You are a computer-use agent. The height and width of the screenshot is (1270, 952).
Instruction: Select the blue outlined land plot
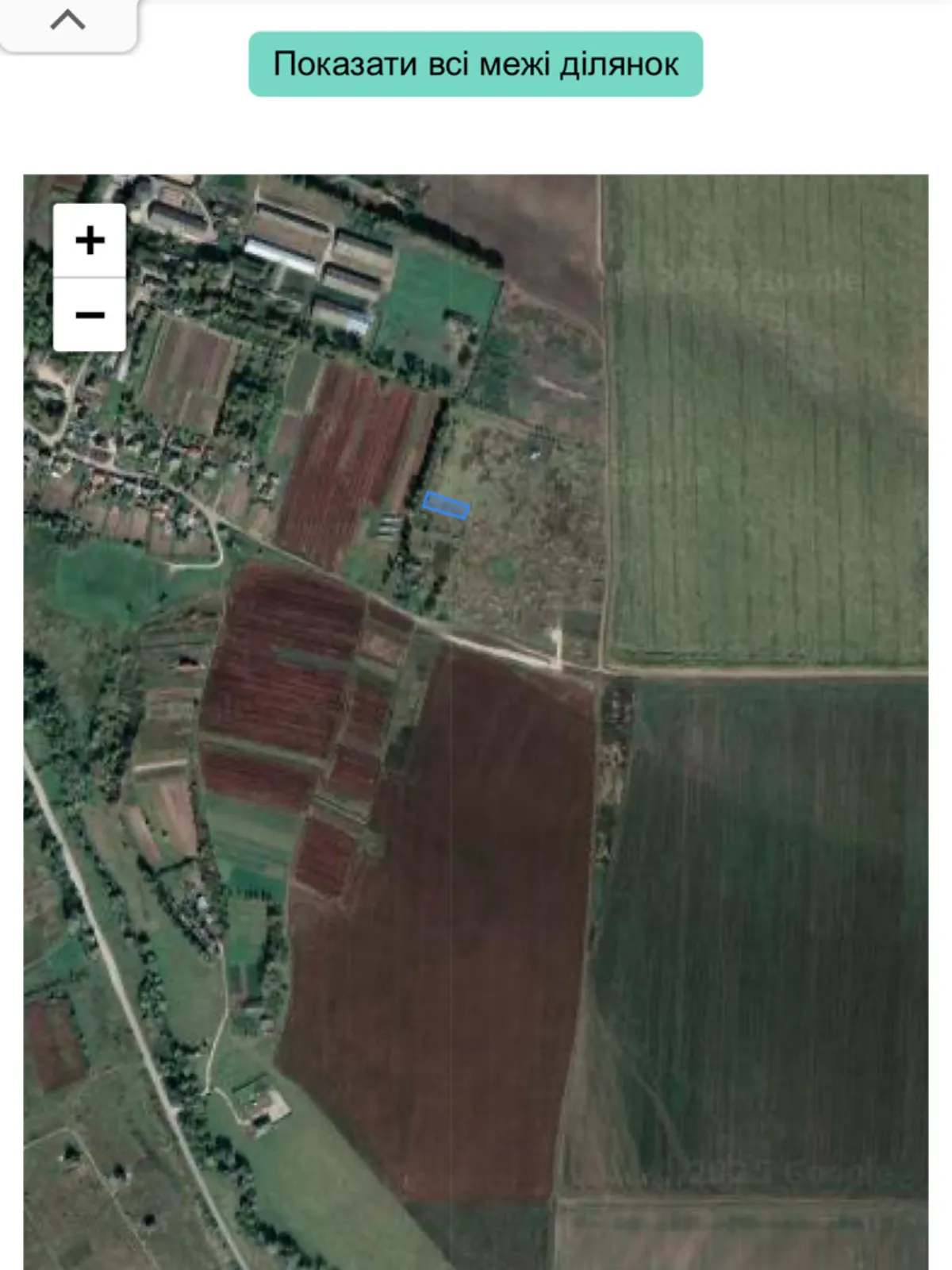[445, 505]
